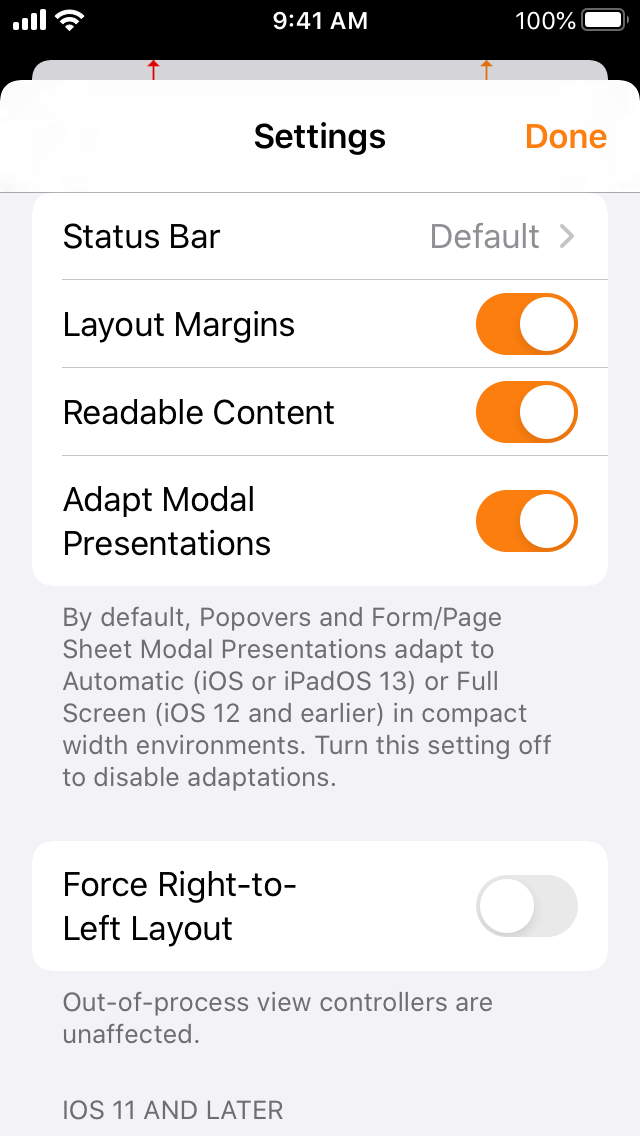Disable the Readable Content toggle

coord(527,412)
